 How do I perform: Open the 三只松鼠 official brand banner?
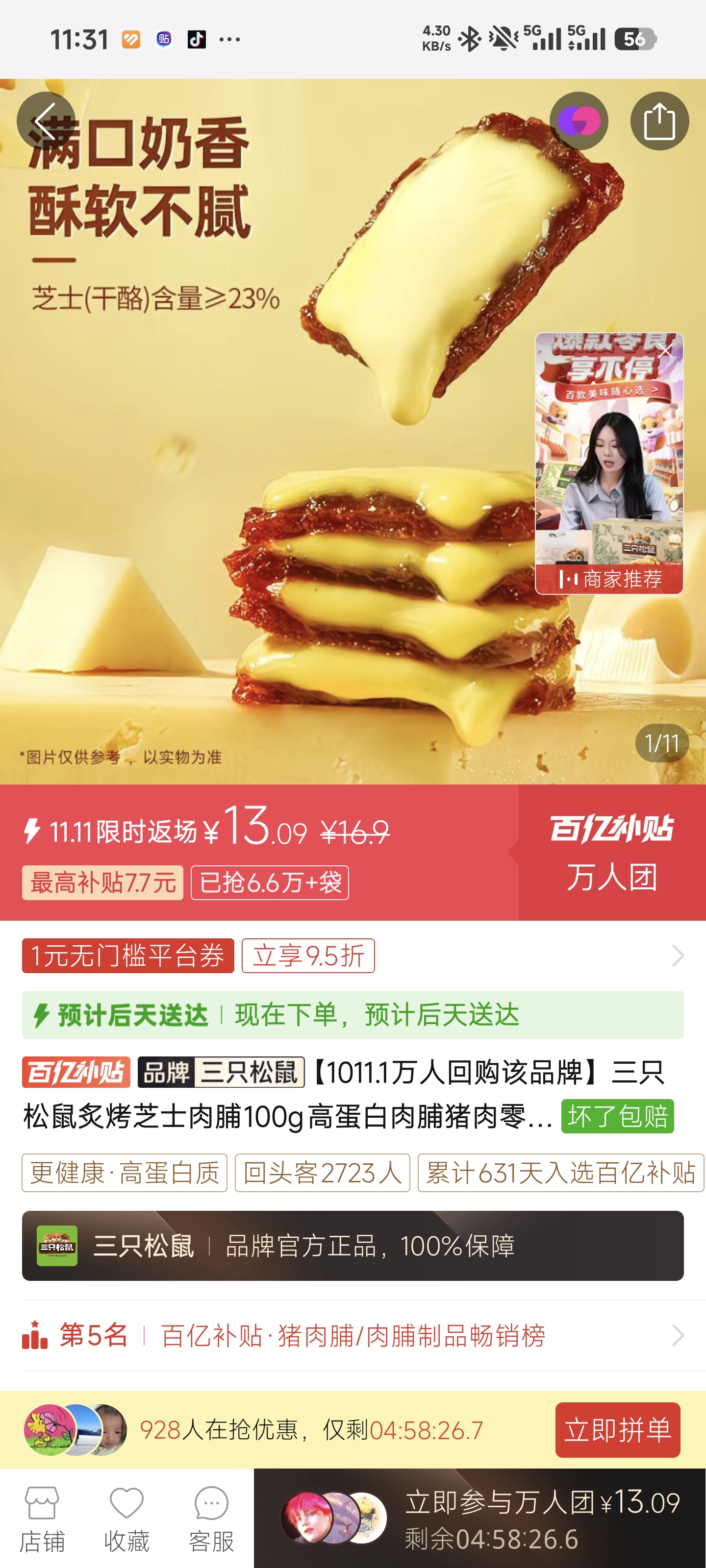click(x=353, y=1246)
